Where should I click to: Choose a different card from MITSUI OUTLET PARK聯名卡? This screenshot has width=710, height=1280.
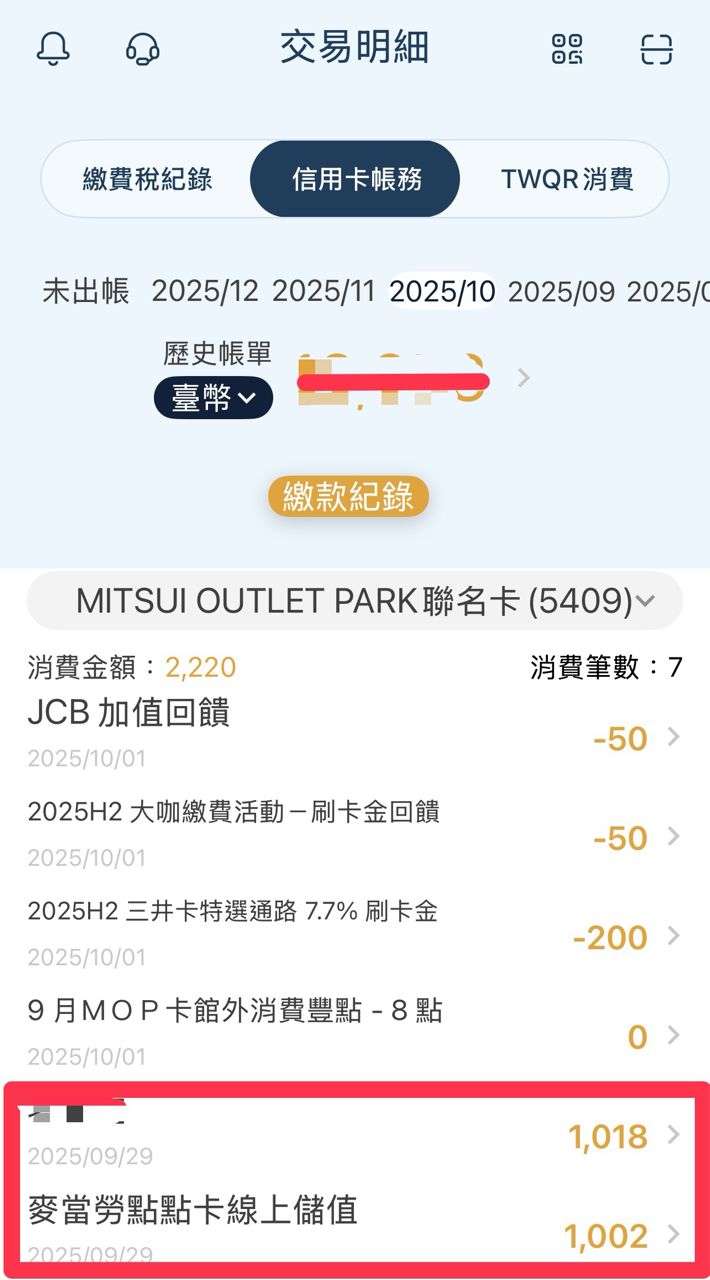(x=355, y=601)
